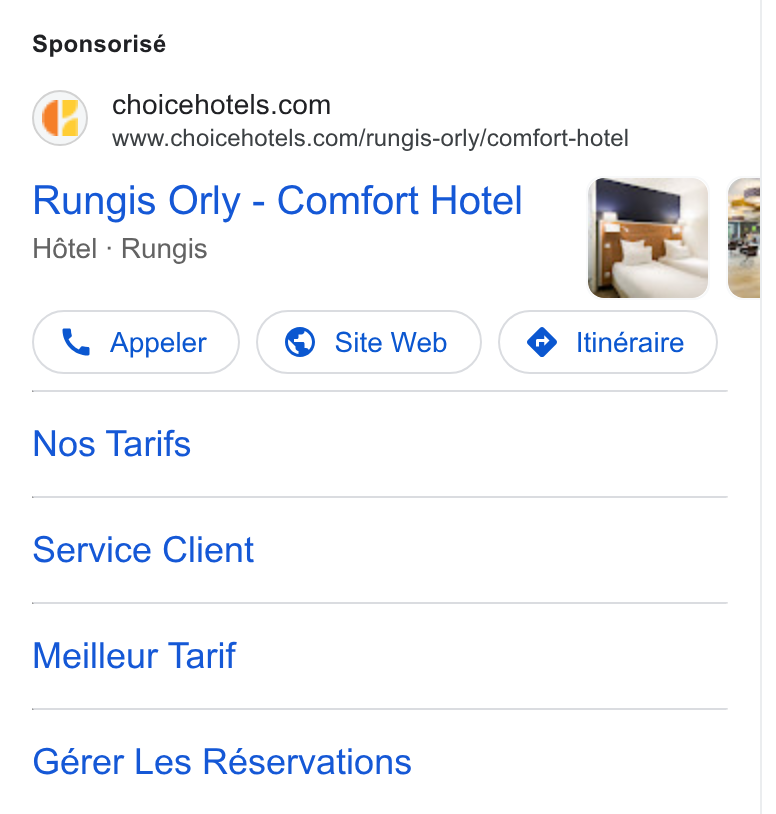Open the Rungis Orly - Comfort Hotel headline link

click(277, 201)
